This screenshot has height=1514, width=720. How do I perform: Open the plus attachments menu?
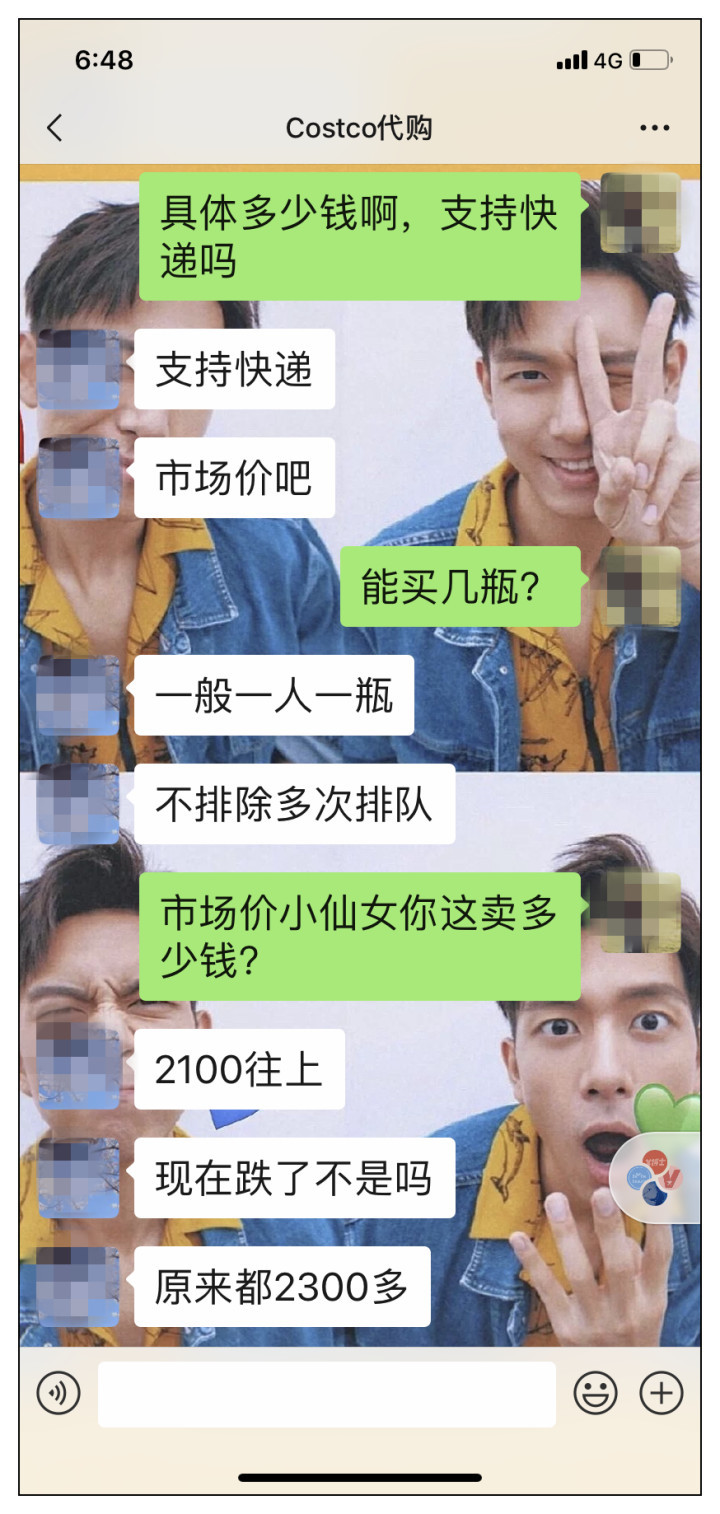[661, 1393]
